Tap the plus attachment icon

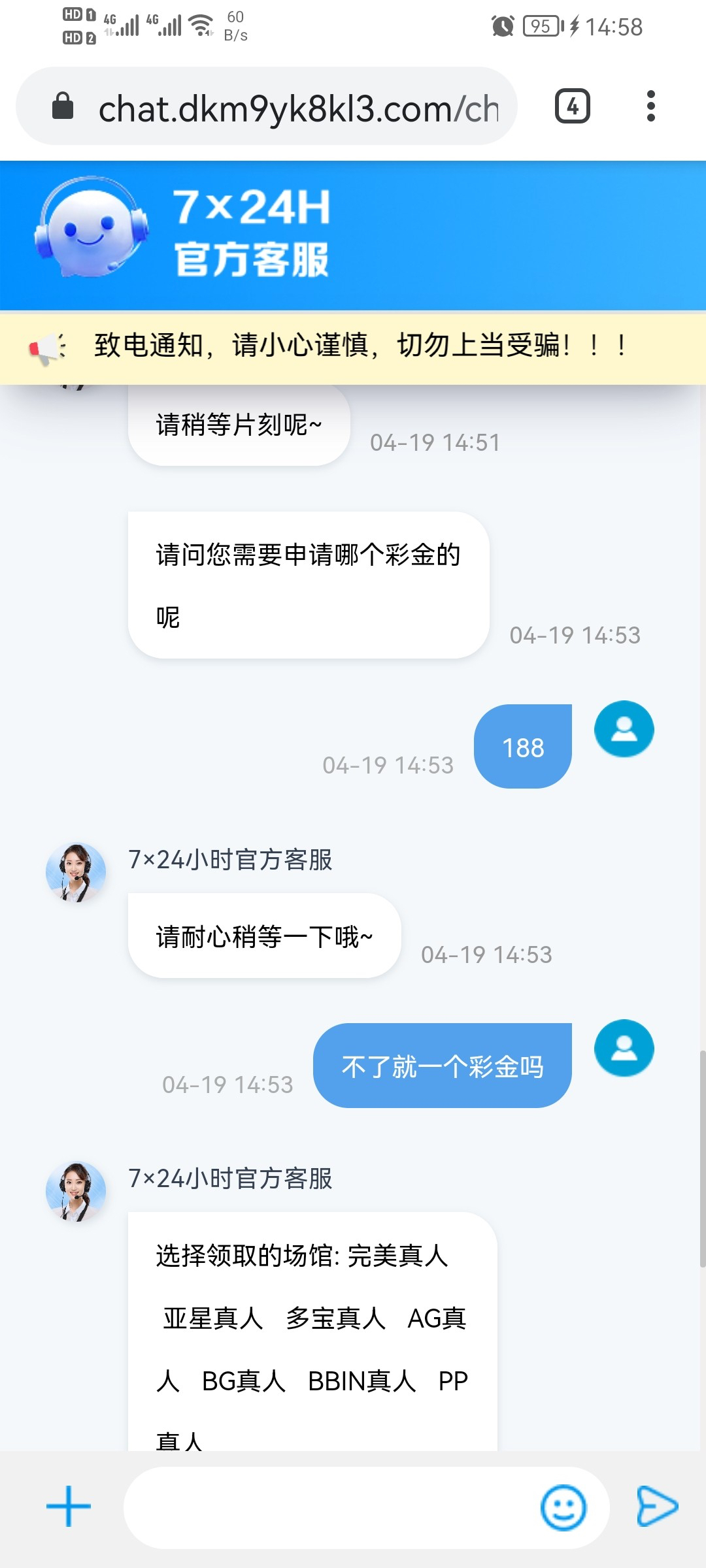[69, 1507]
